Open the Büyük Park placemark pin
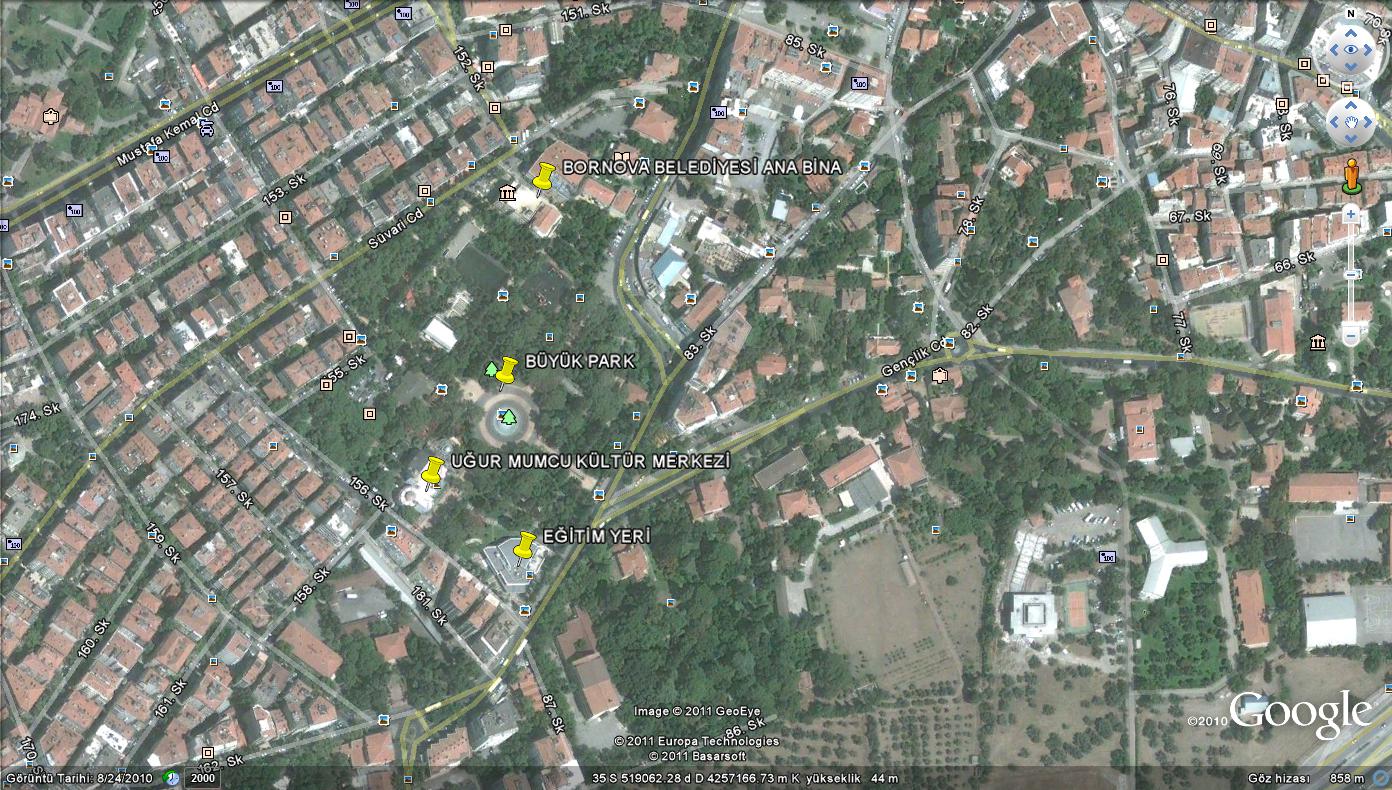The height and width of the screenshot is (790, 1392). click(x=507, y=371)
